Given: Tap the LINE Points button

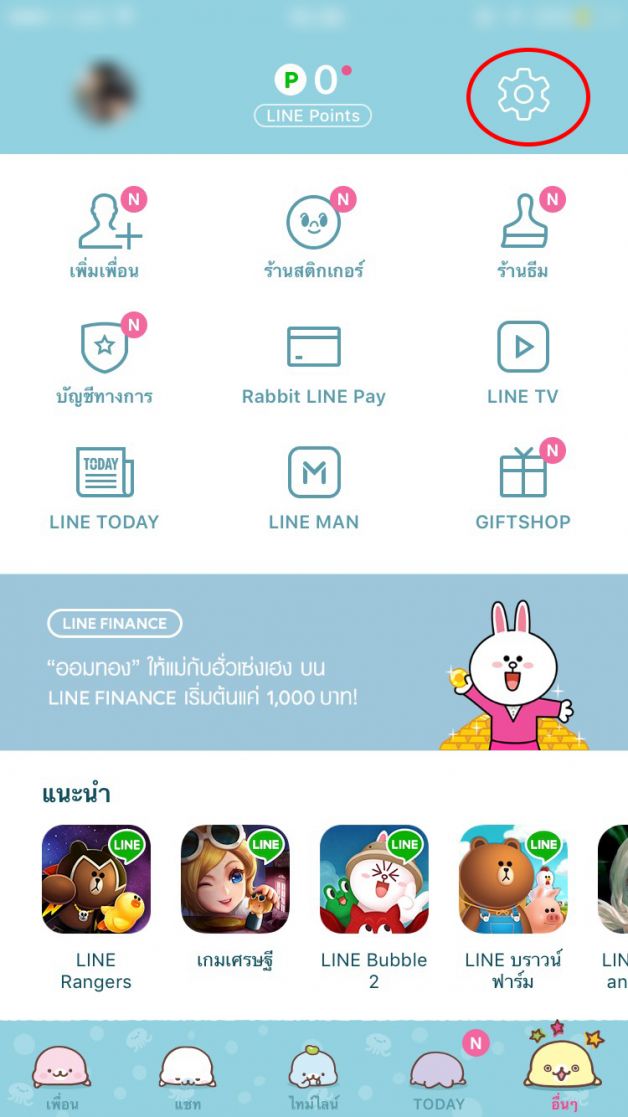Looking at the screenshot, I should [x=313, y=115].
